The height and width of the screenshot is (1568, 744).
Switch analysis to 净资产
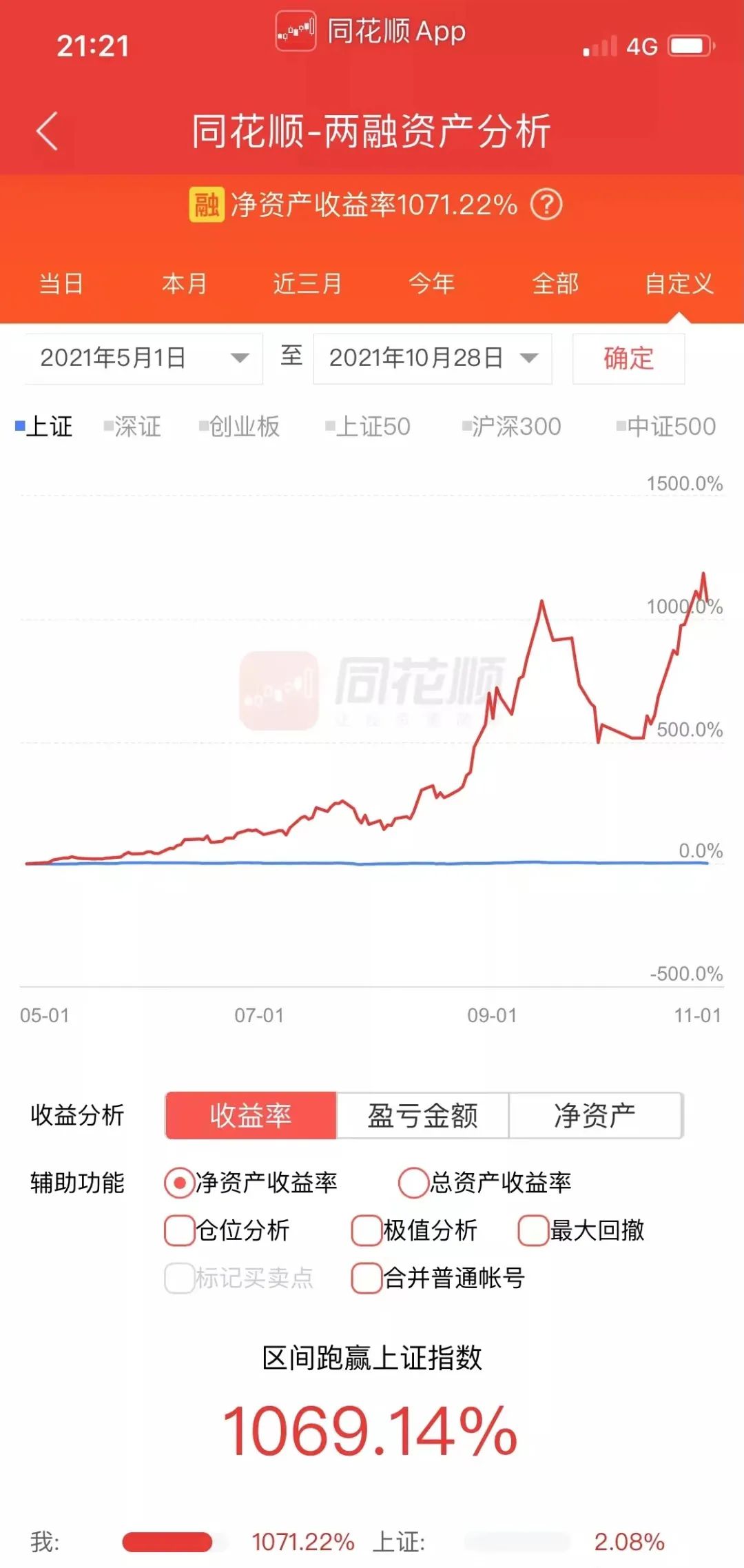[595, 1115]
